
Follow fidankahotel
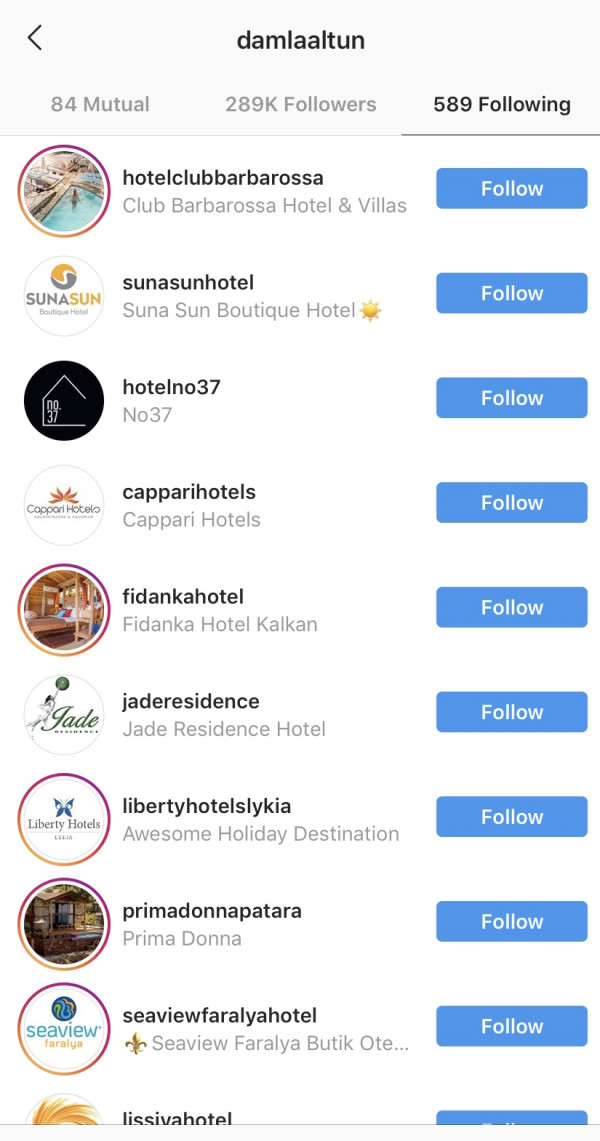[511, 608]
